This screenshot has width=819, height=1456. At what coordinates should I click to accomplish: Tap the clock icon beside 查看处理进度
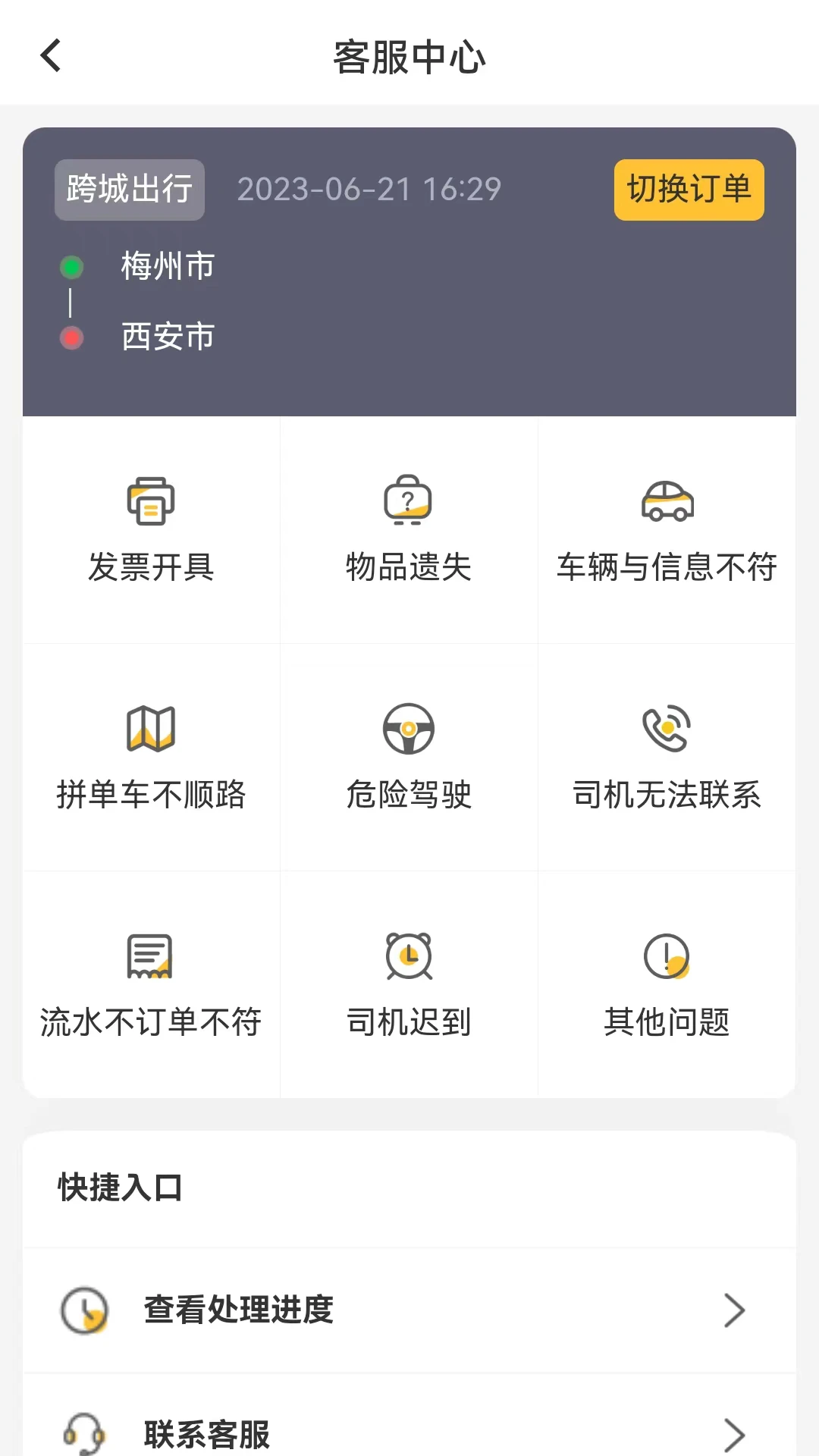pyautogui.click(x=86, y=1310)
